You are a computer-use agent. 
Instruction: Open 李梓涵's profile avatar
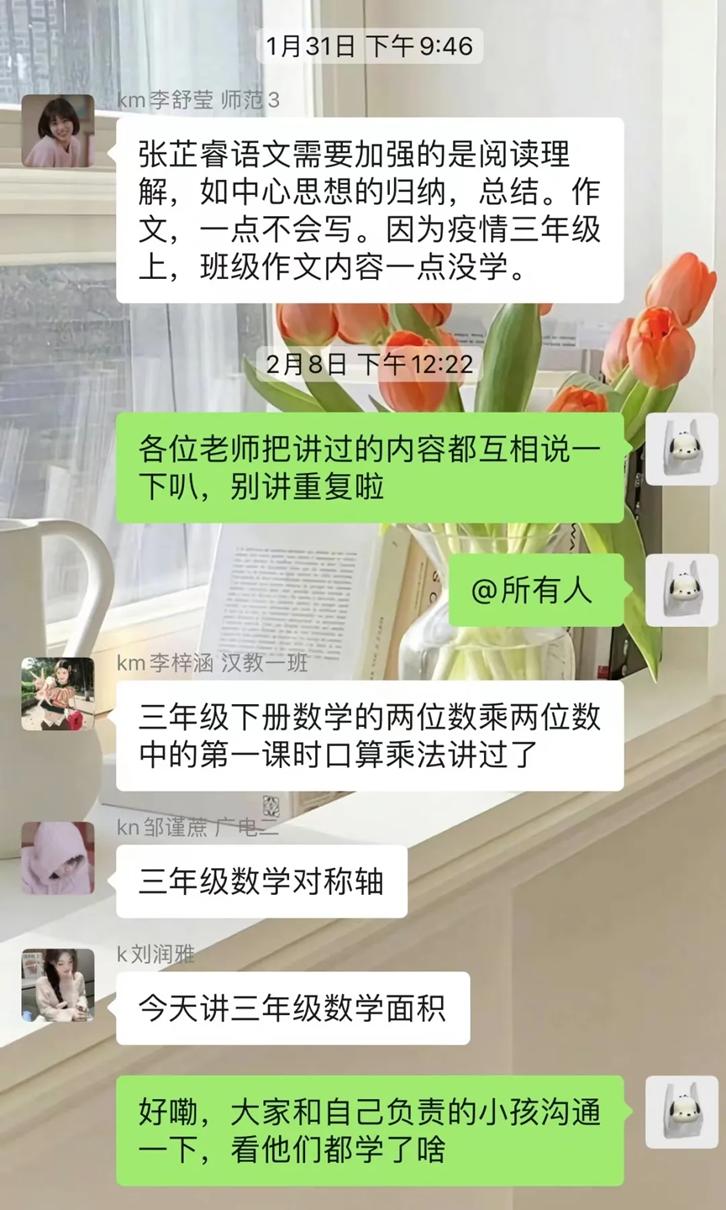[58, 693]
